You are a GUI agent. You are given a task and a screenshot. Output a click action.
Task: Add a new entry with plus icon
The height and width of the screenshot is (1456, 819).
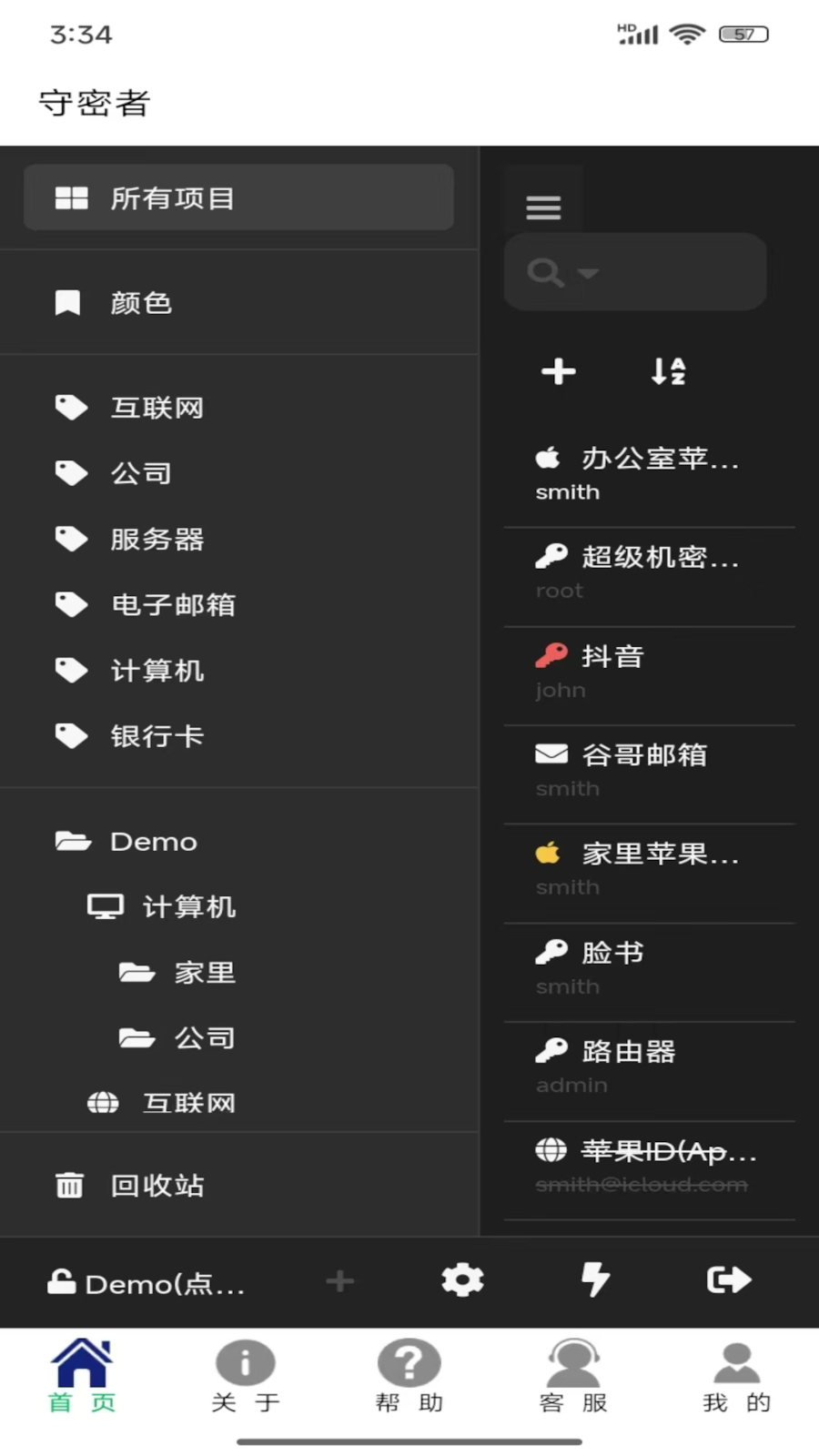558,371
